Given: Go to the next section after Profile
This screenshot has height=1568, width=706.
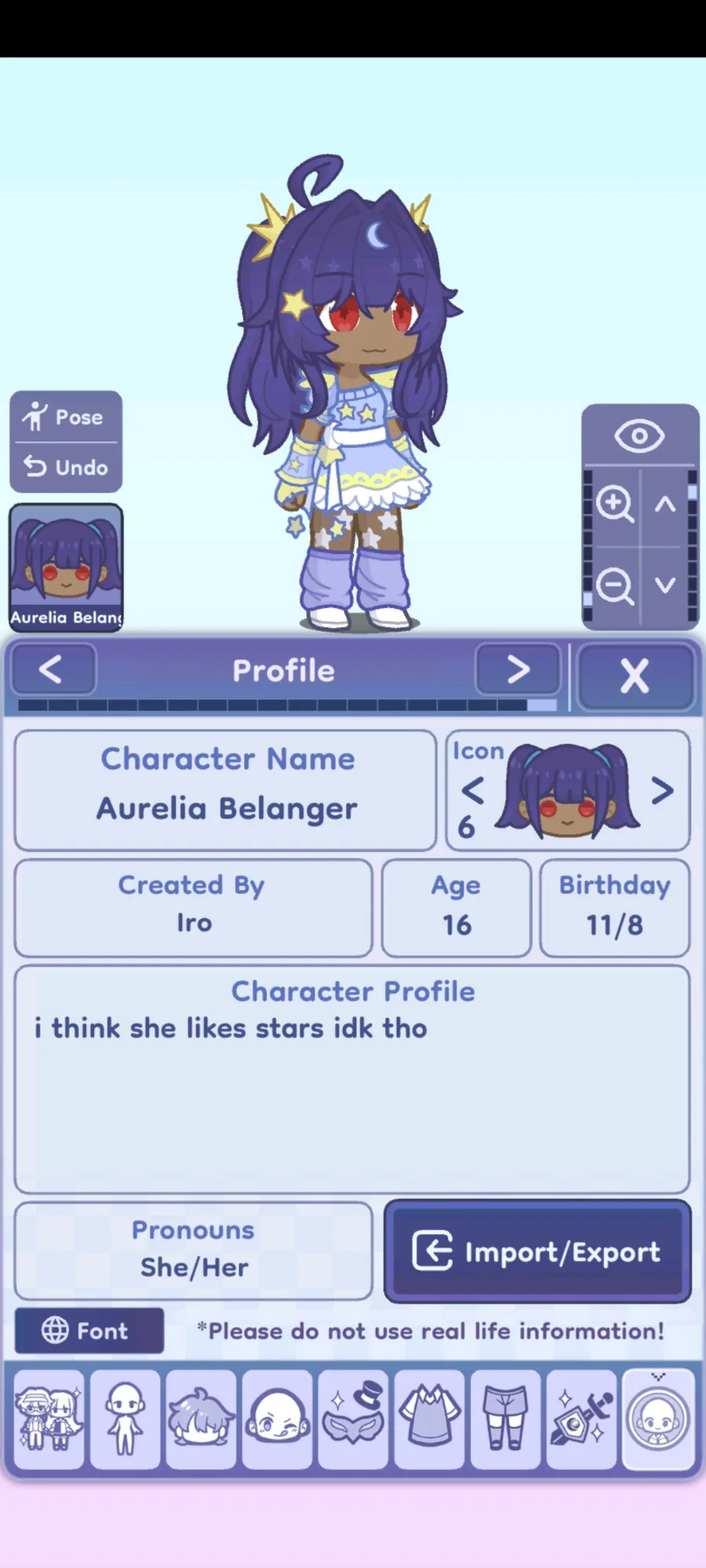Looking at the screenshot, I should tap(518, 670).
